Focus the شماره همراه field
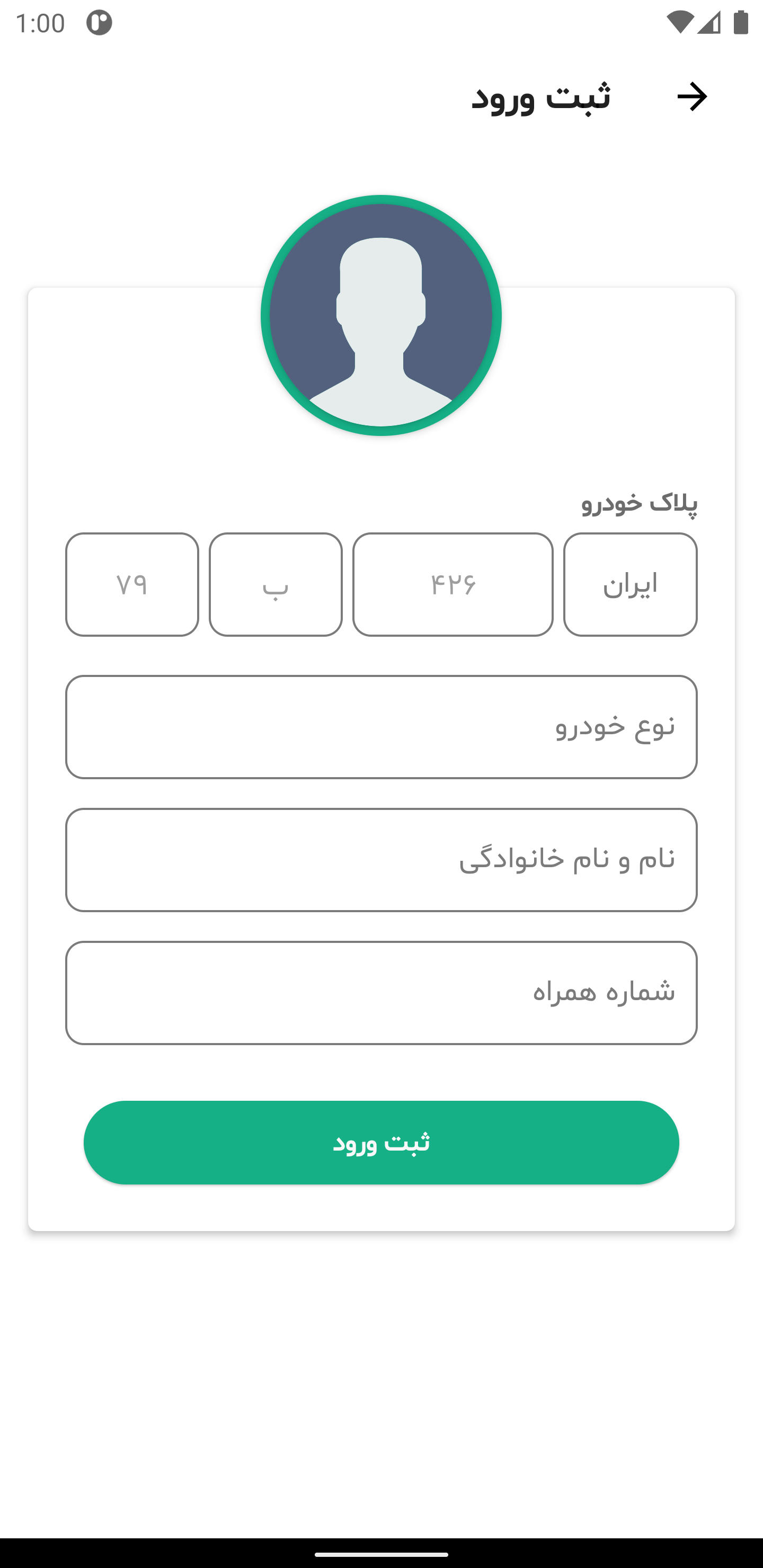This screenshot has height=1568, width=763. coord(381,992)
